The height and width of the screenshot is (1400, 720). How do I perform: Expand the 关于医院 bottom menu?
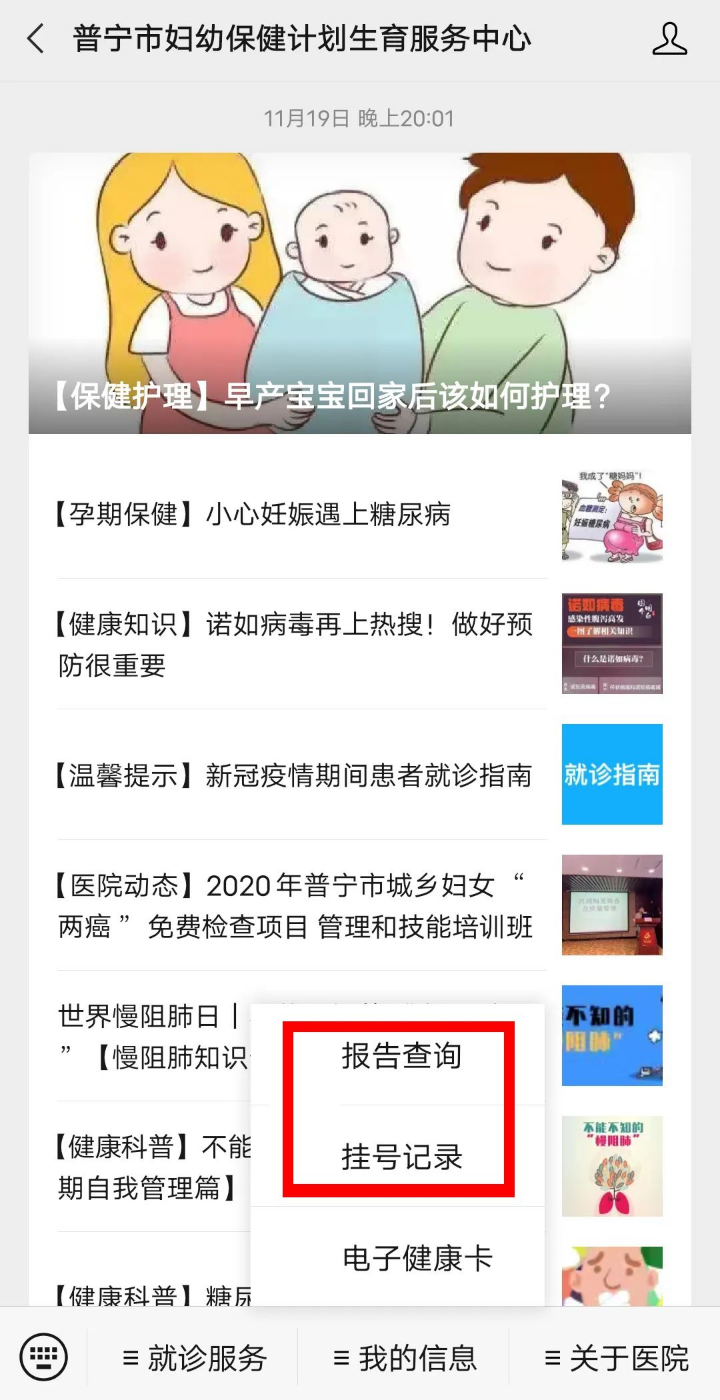[x=616, y=1358]
